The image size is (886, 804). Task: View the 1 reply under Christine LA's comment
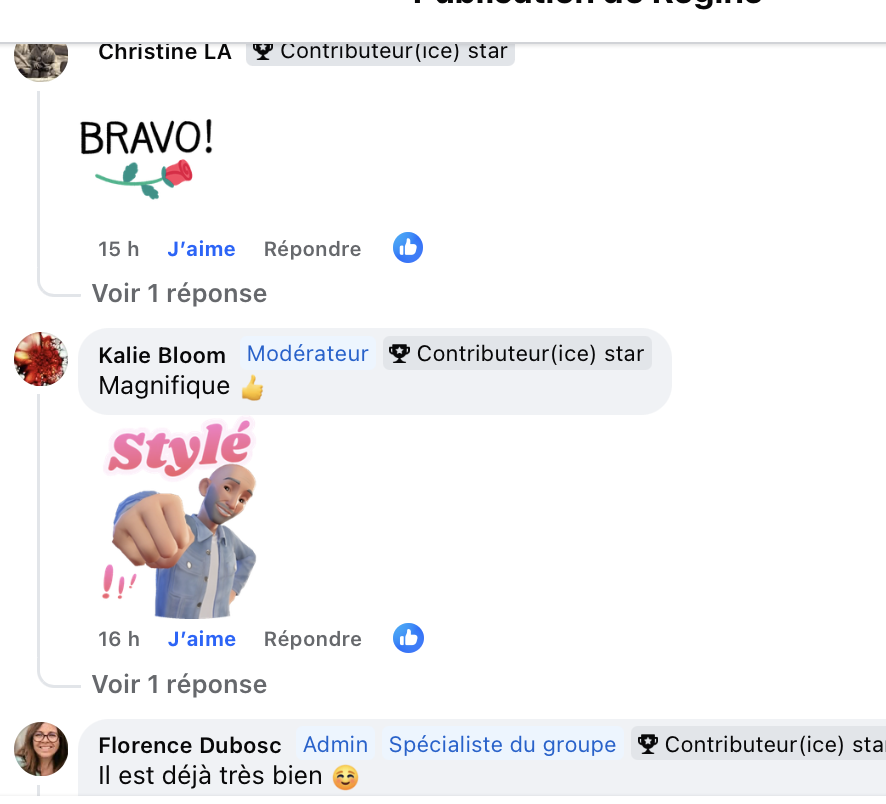(x=179, y=293)
